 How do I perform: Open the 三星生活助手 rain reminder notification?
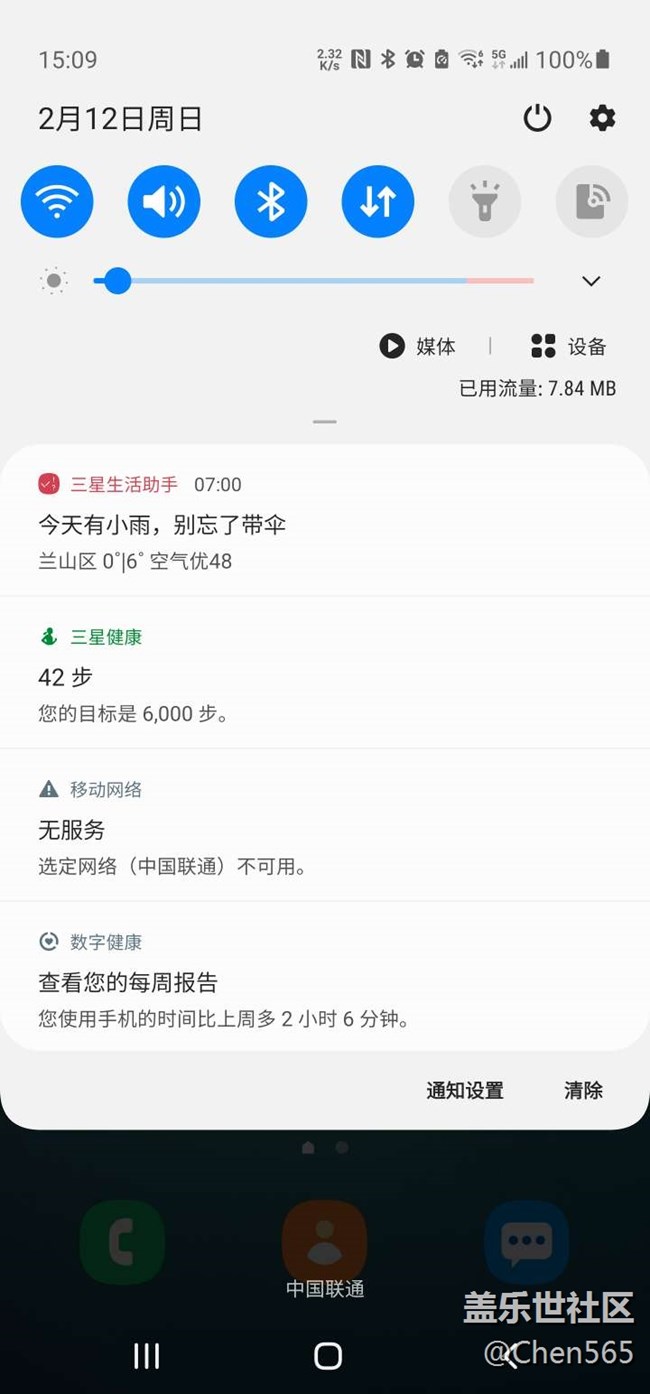325,521
